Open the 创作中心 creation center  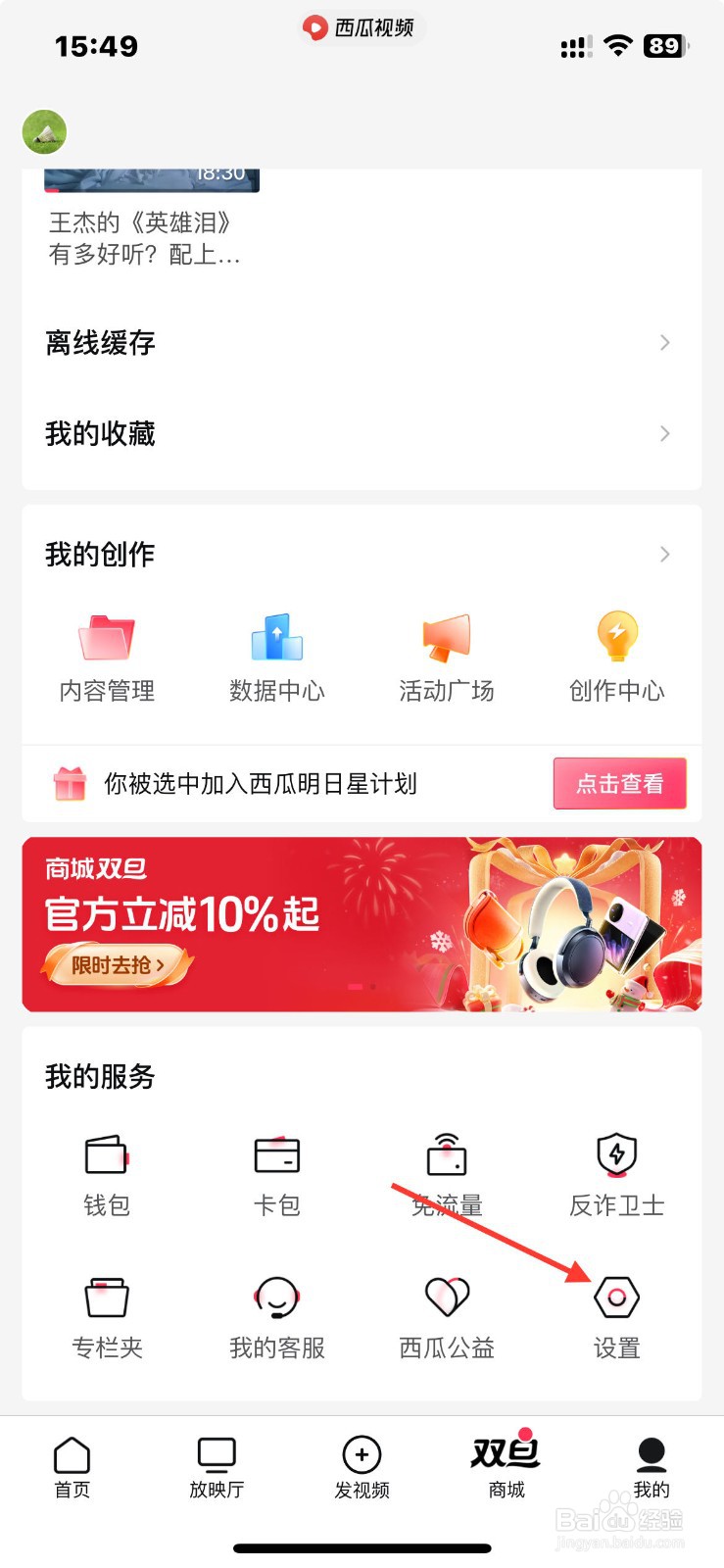(x=615, y=657)
